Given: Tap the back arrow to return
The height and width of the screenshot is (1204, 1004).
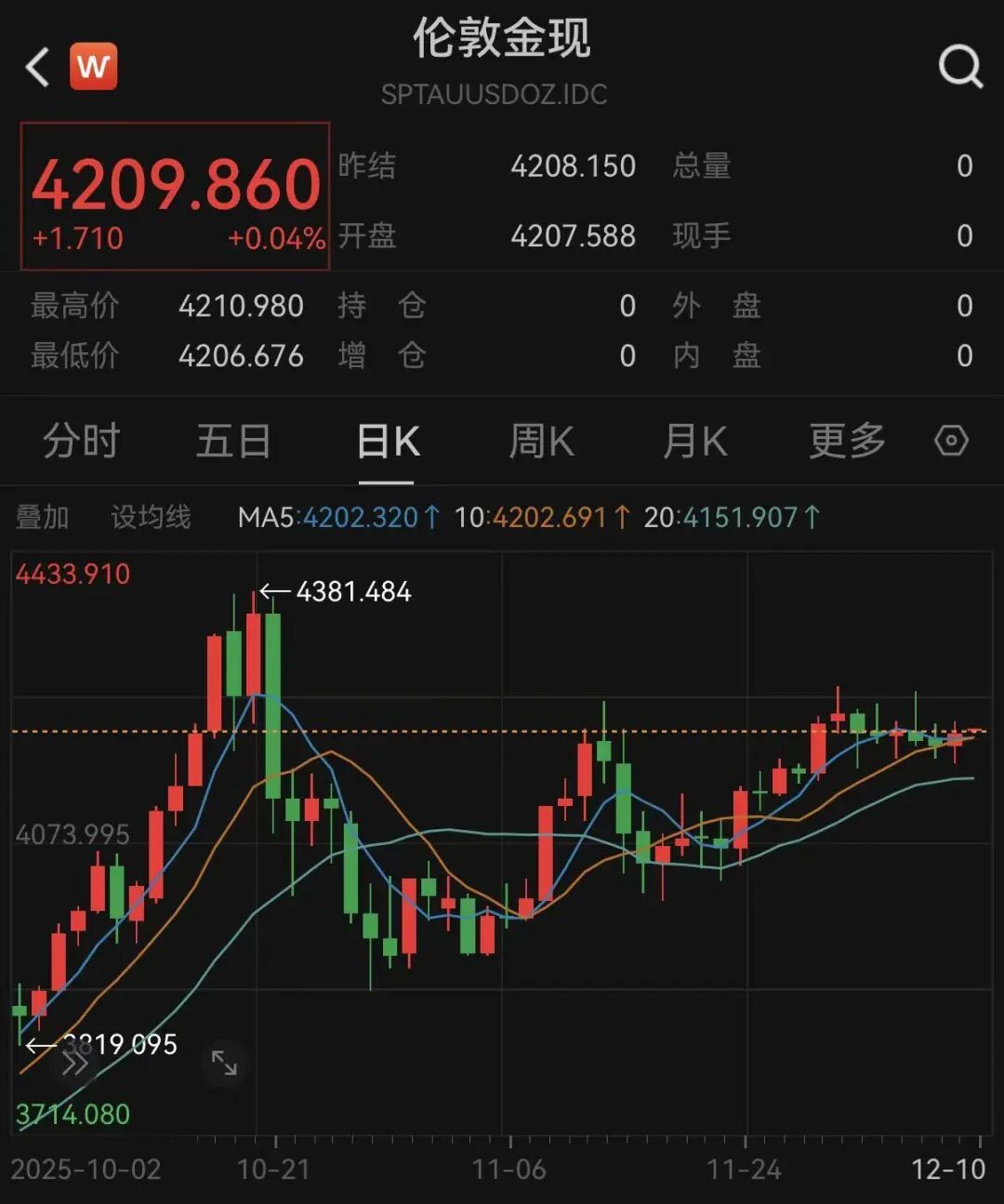Looking at the screenshot, I should [x=35, y=68].
